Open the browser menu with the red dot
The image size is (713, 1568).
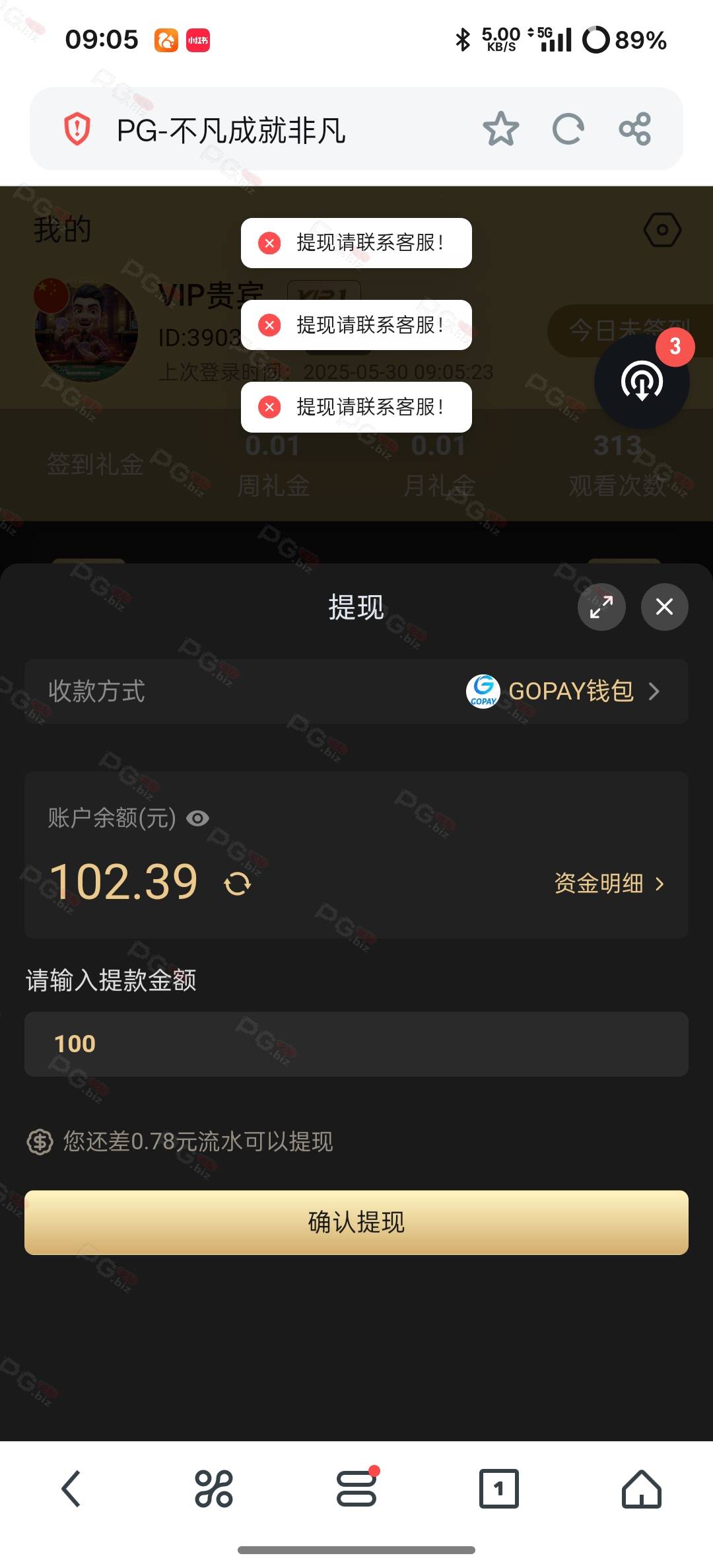356,1488
